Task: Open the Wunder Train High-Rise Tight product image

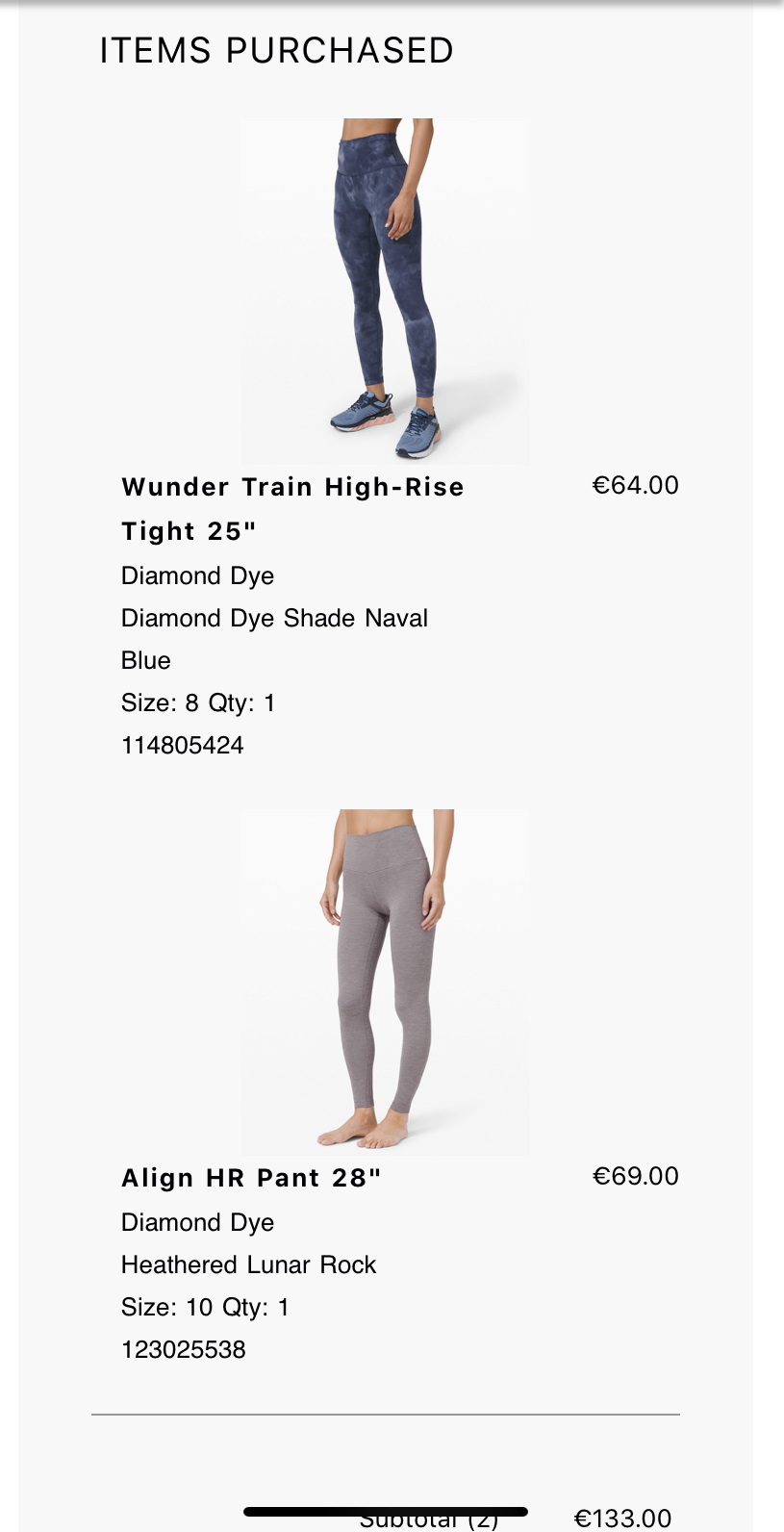Action: [x=385, y=292]
